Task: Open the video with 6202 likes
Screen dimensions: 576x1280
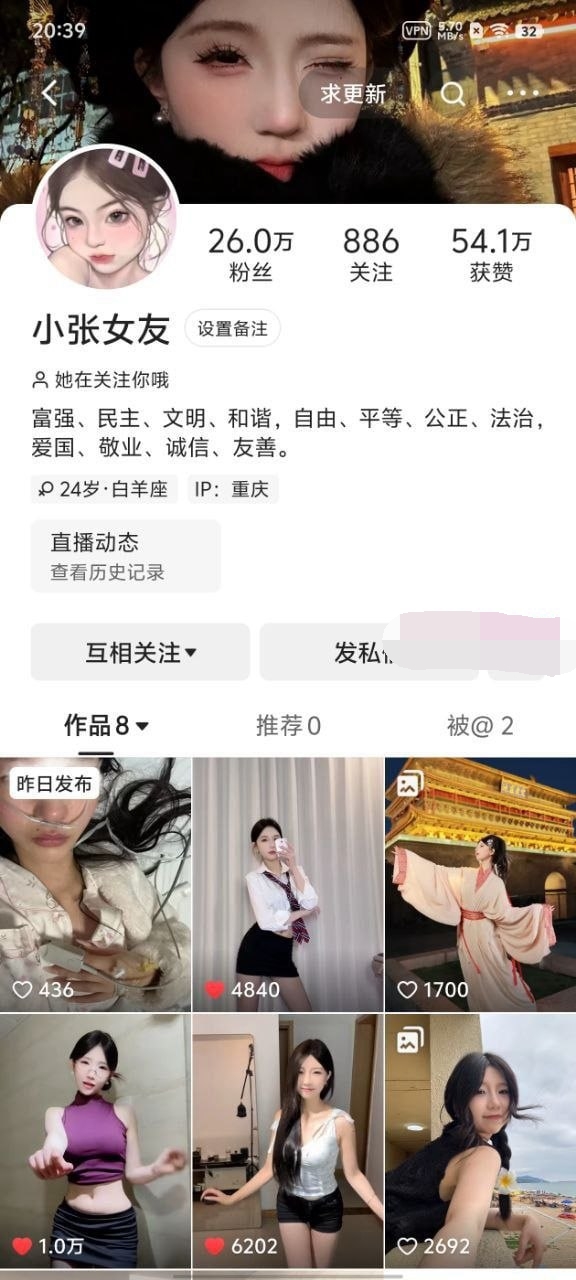Action: tap(288, 1141)
